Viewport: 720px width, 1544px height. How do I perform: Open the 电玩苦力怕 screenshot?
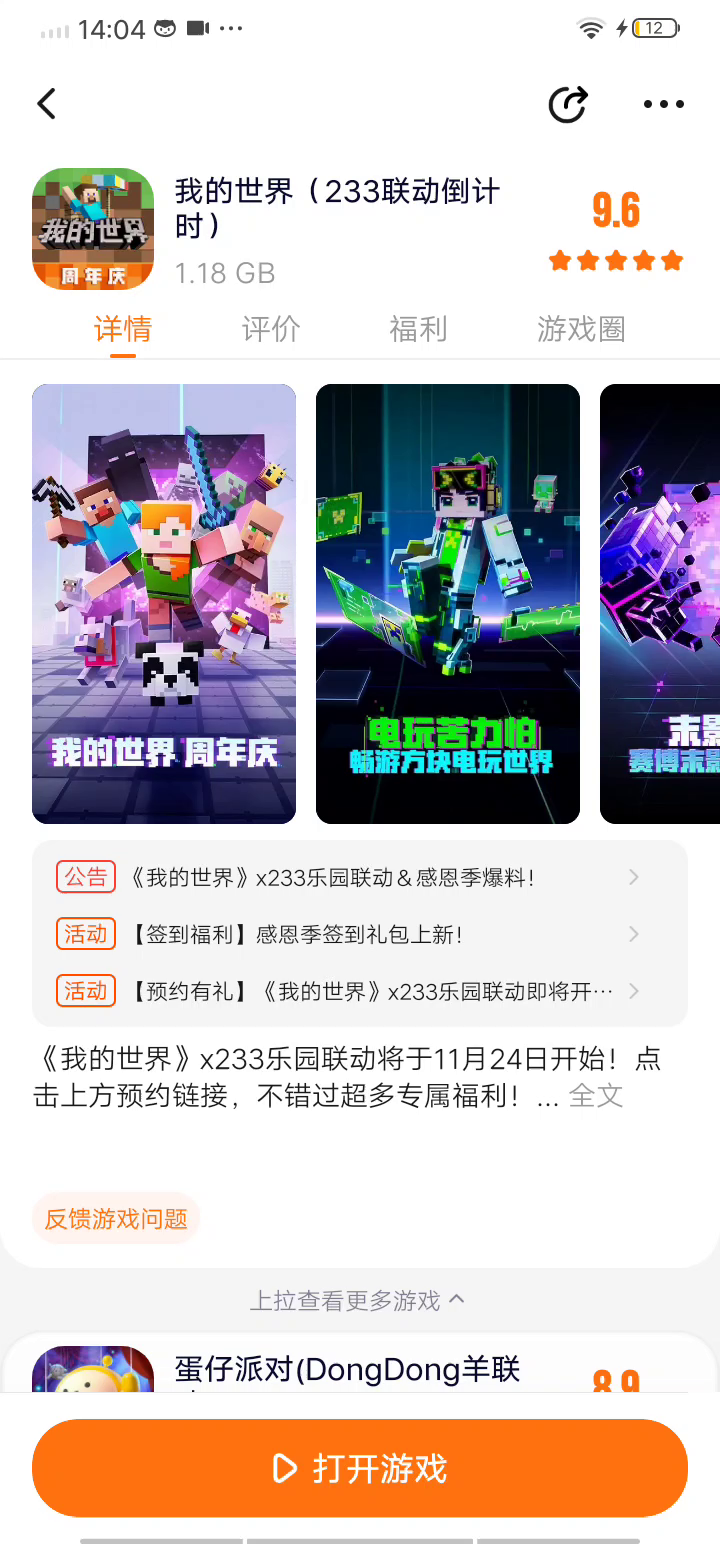point(448,603)
